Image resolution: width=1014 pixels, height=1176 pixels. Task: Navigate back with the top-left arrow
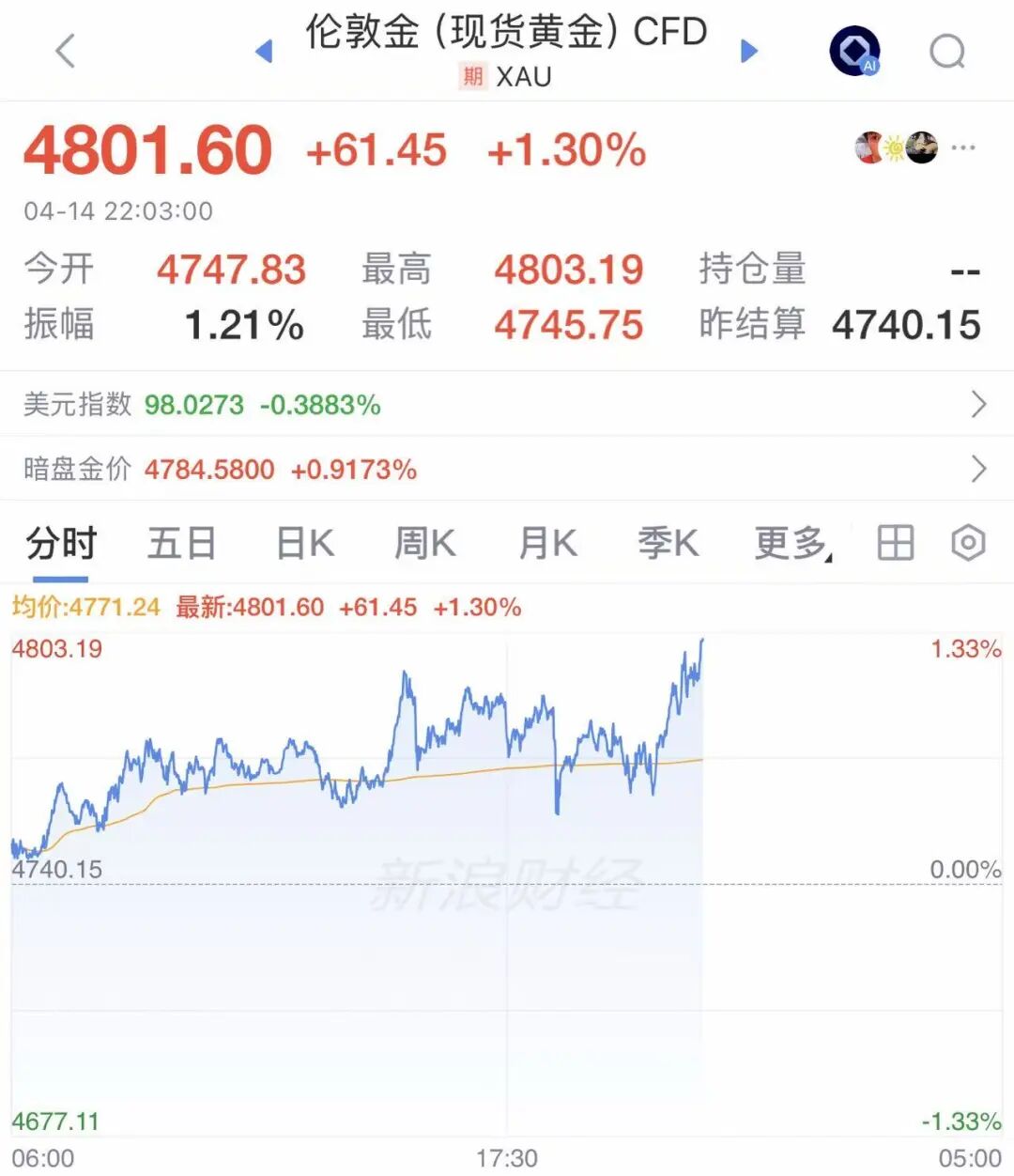64,52
